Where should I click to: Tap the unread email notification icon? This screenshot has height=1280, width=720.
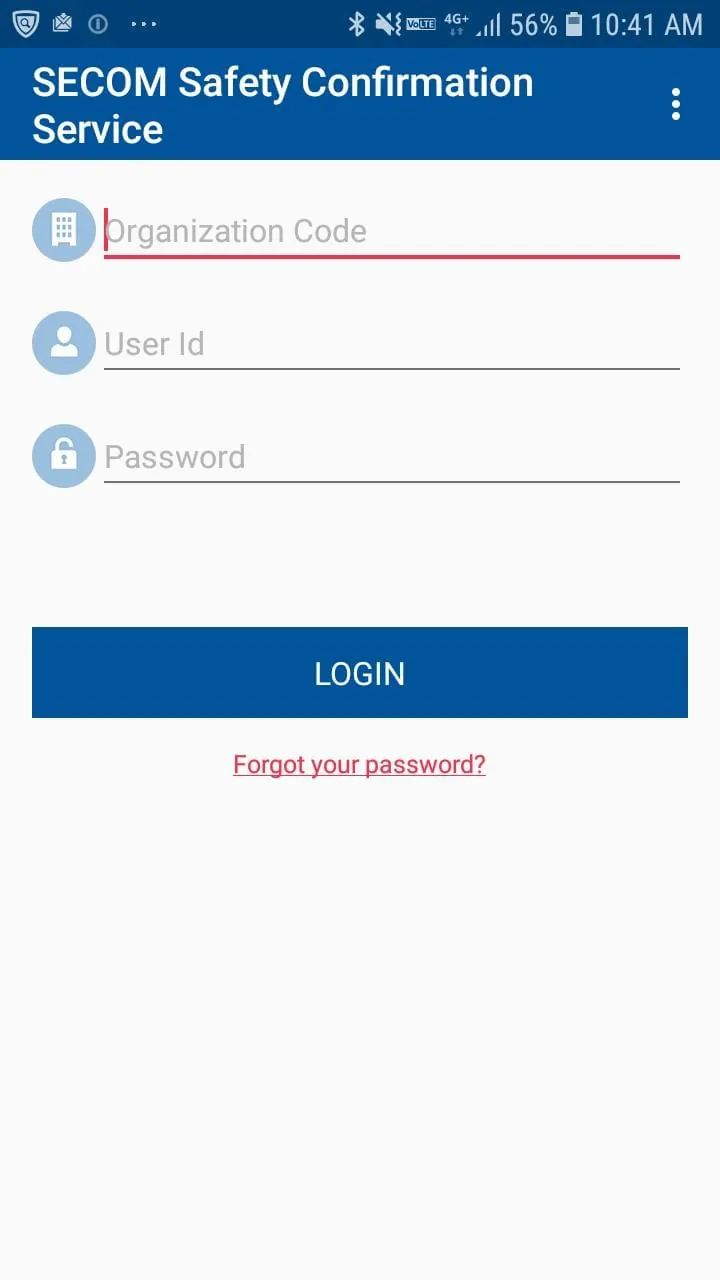(x=62, y=23)
